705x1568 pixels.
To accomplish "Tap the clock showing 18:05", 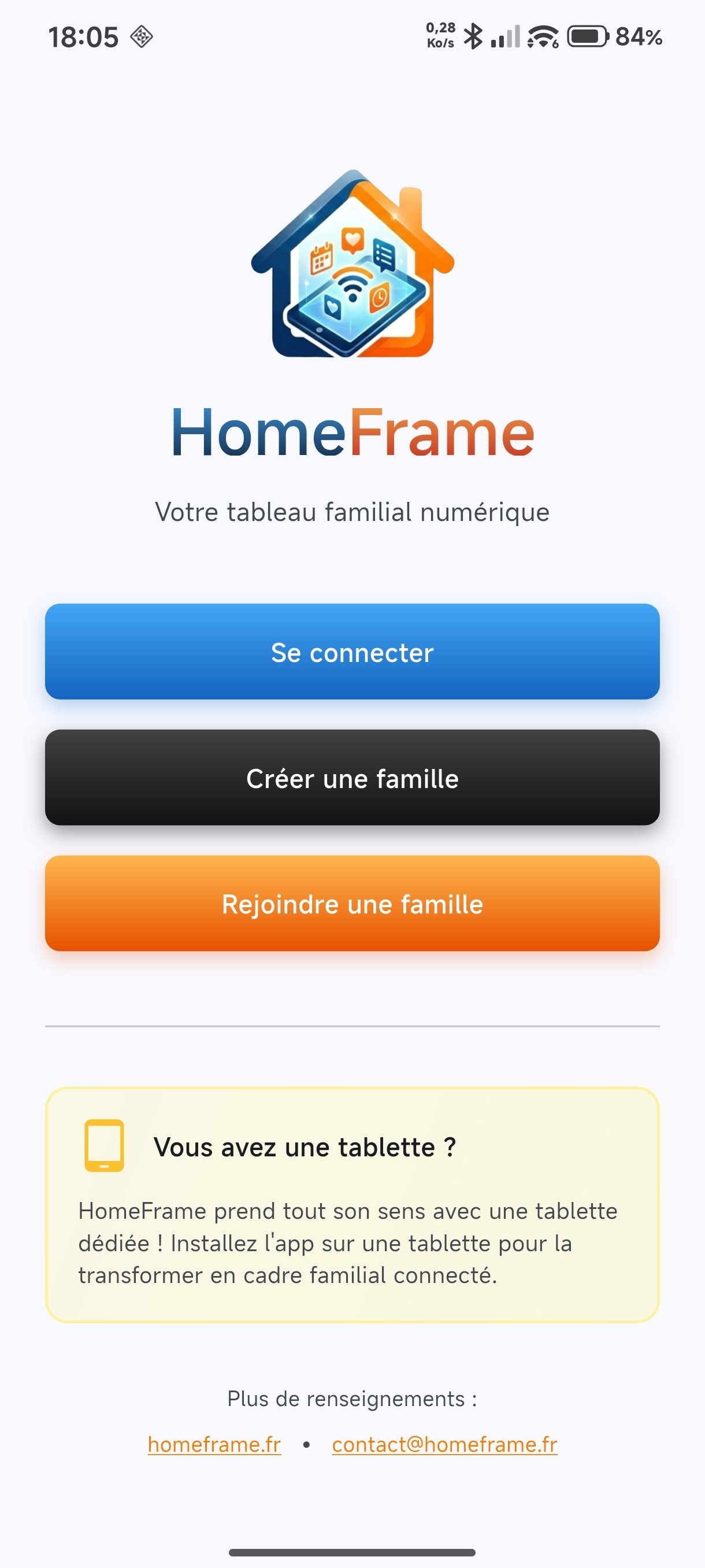I will [x=83, y=36].
